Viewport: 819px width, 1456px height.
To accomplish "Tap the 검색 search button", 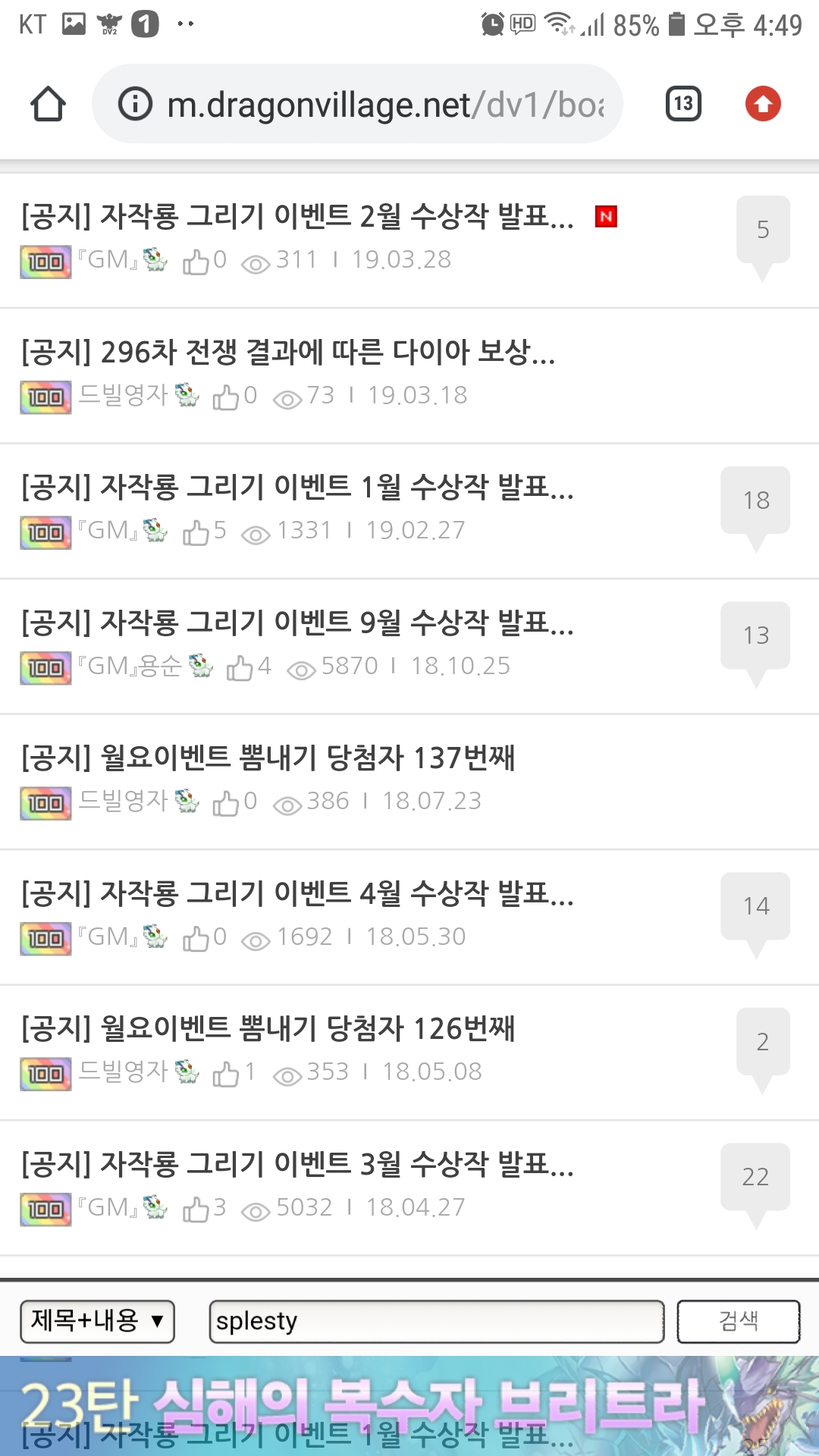I will click(x=738, y=1321).
